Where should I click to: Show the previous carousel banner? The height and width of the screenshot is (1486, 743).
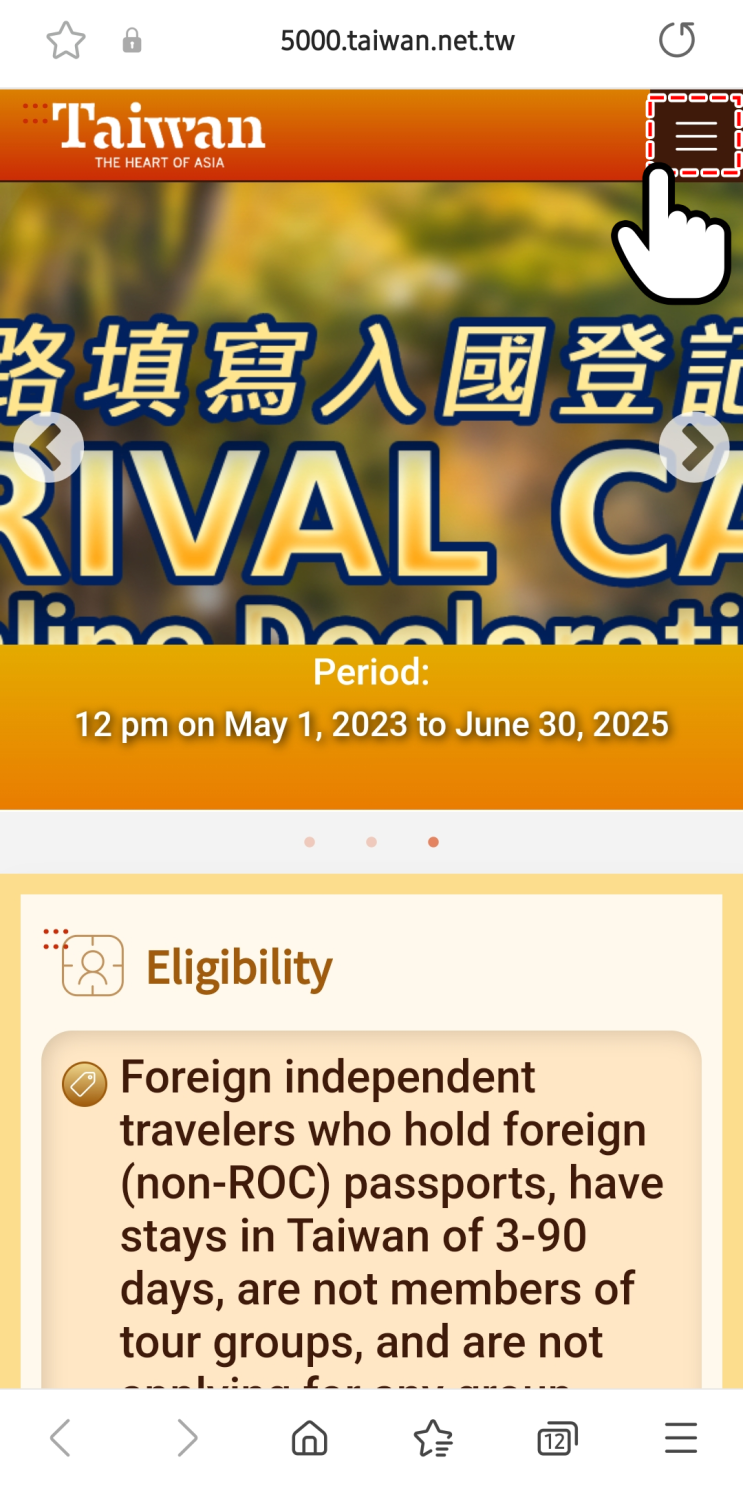(48, 447)
